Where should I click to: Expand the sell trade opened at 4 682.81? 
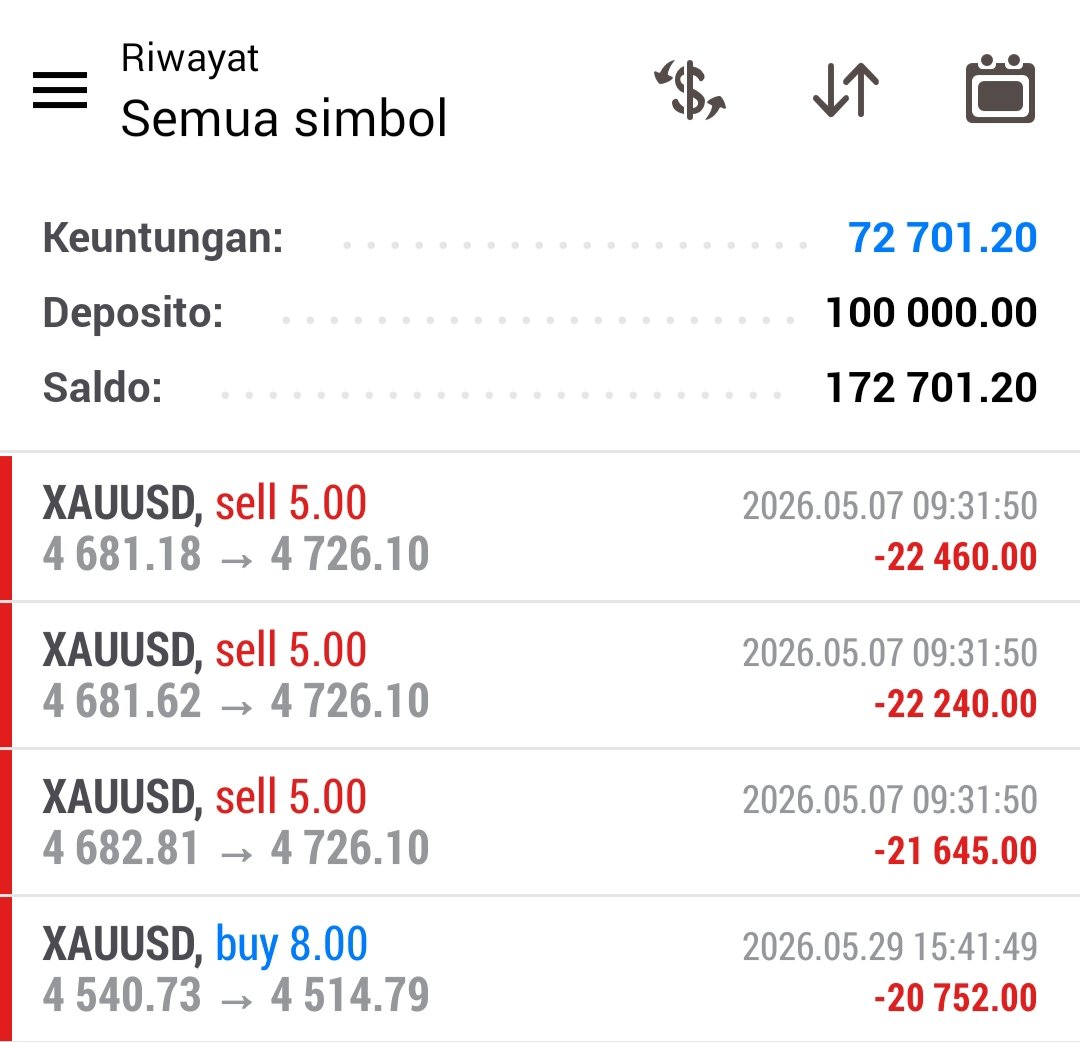[x=540, y=823]
